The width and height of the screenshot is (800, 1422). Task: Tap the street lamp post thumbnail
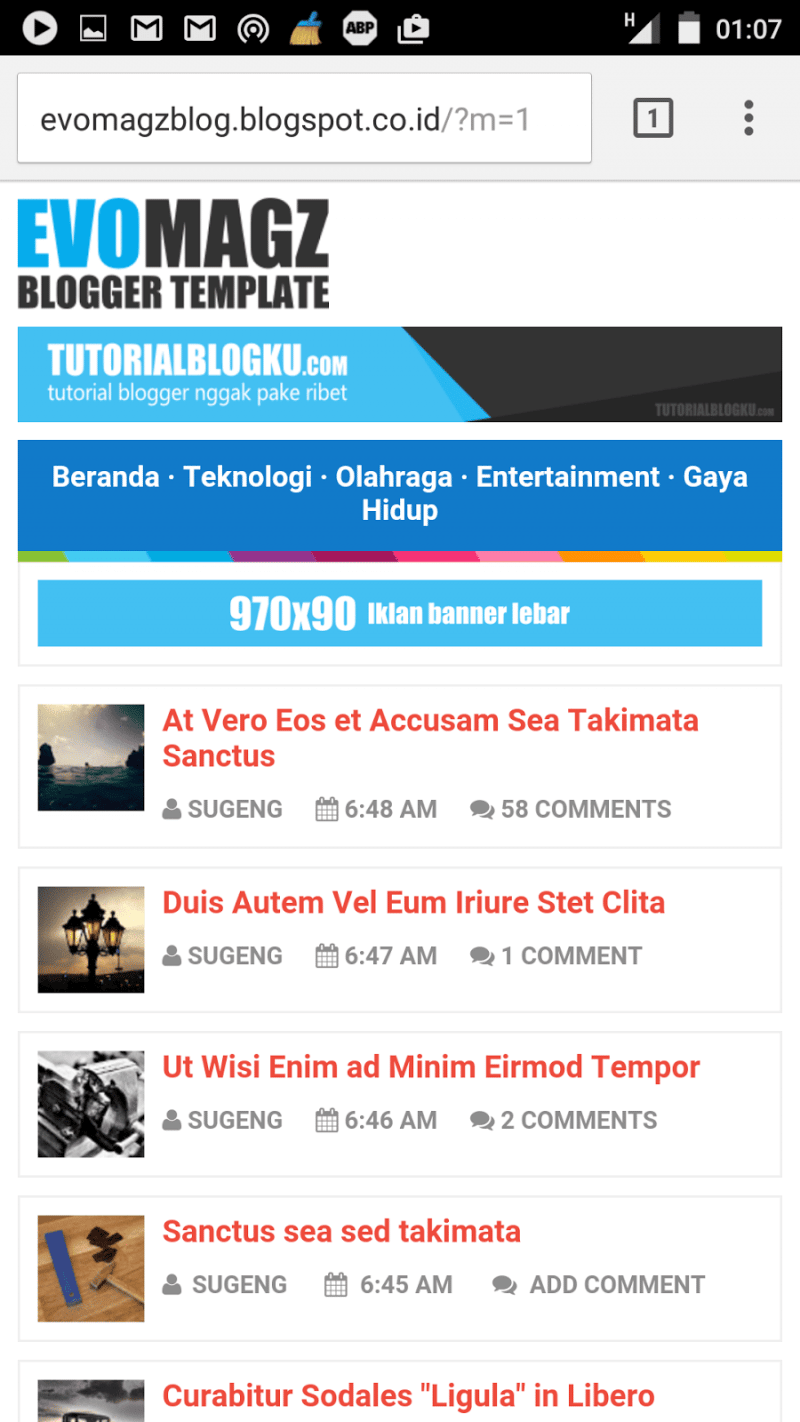[91, 940]
